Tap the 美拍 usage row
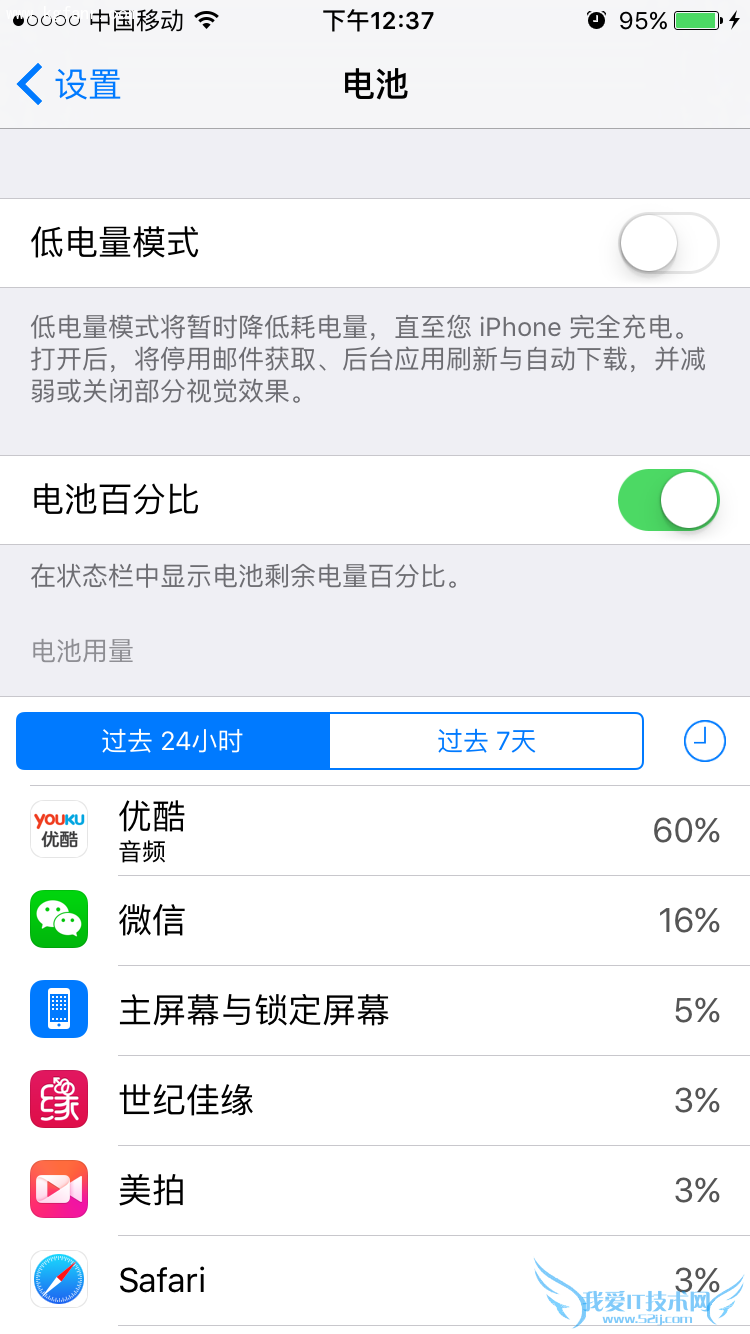Viewport: 750px width, 1334px height. pos(375,1190)
